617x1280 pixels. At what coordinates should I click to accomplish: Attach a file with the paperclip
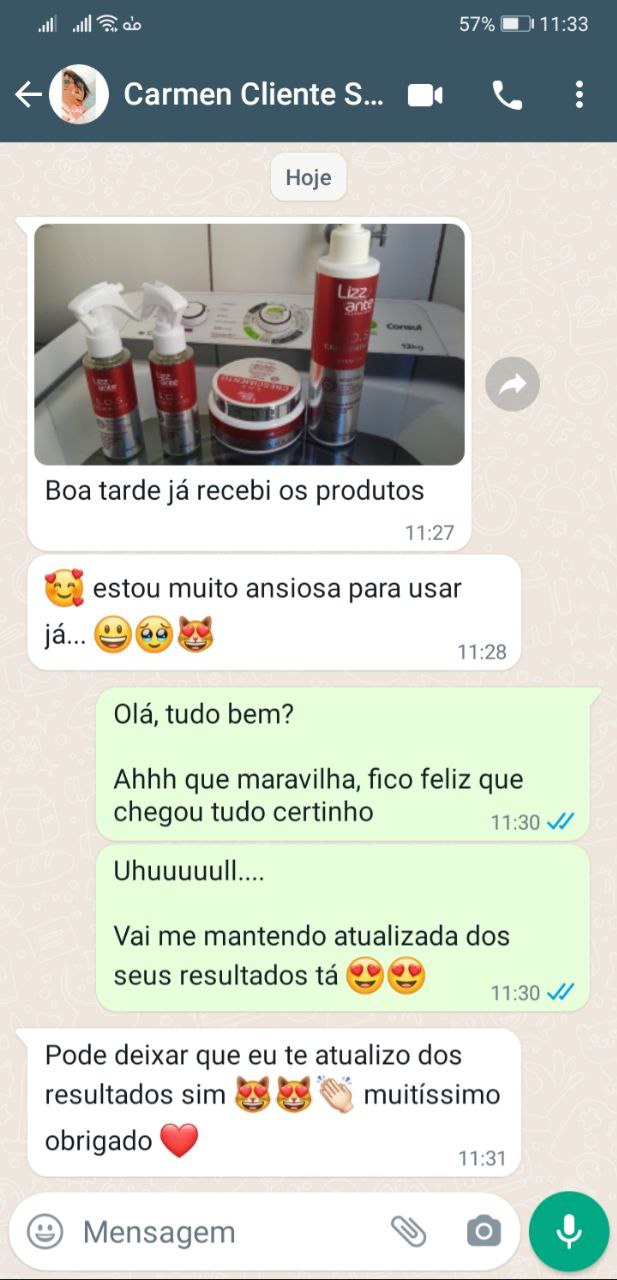tap(408, 1231)
